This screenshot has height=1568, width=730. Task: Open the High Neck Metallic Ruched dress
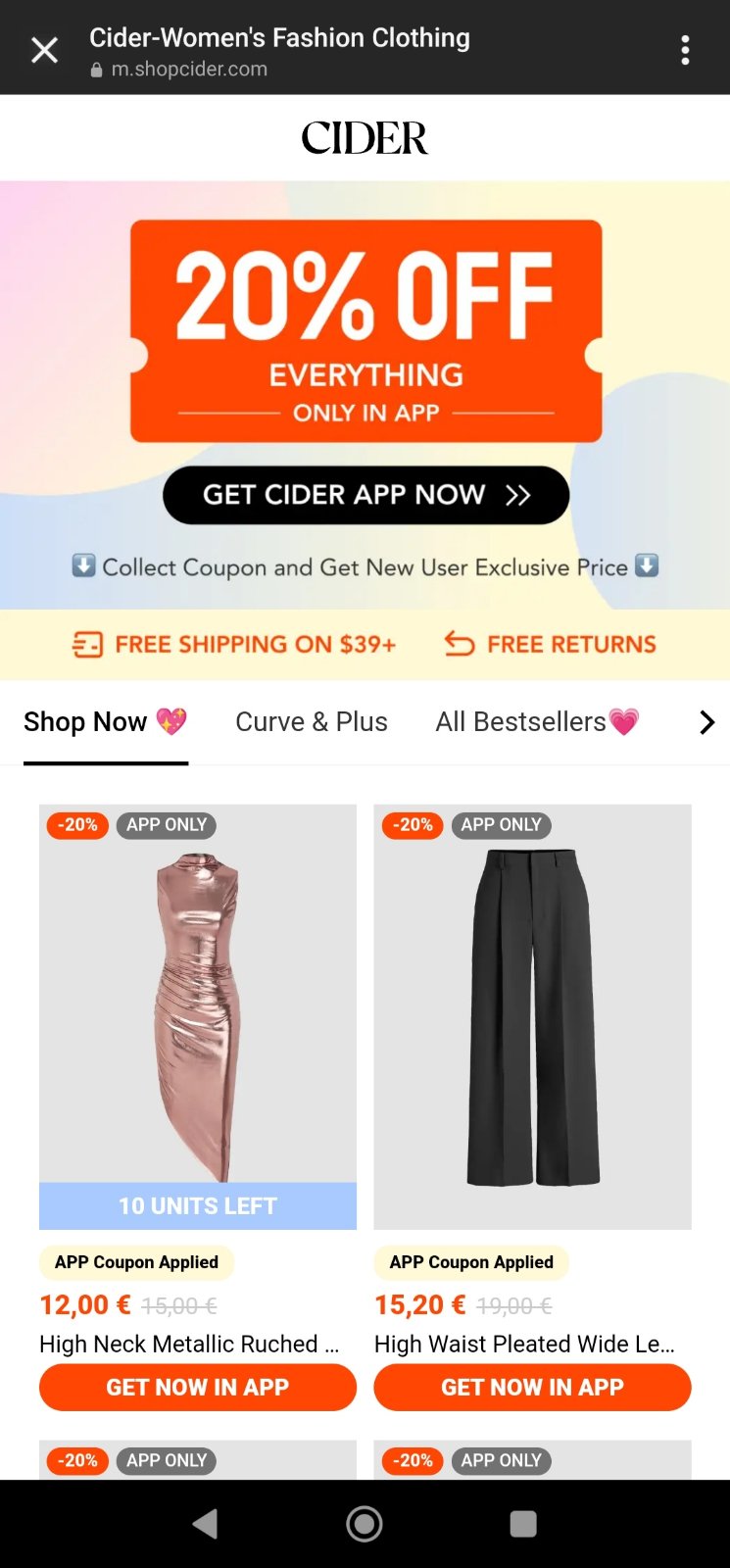coord(198,1014)
